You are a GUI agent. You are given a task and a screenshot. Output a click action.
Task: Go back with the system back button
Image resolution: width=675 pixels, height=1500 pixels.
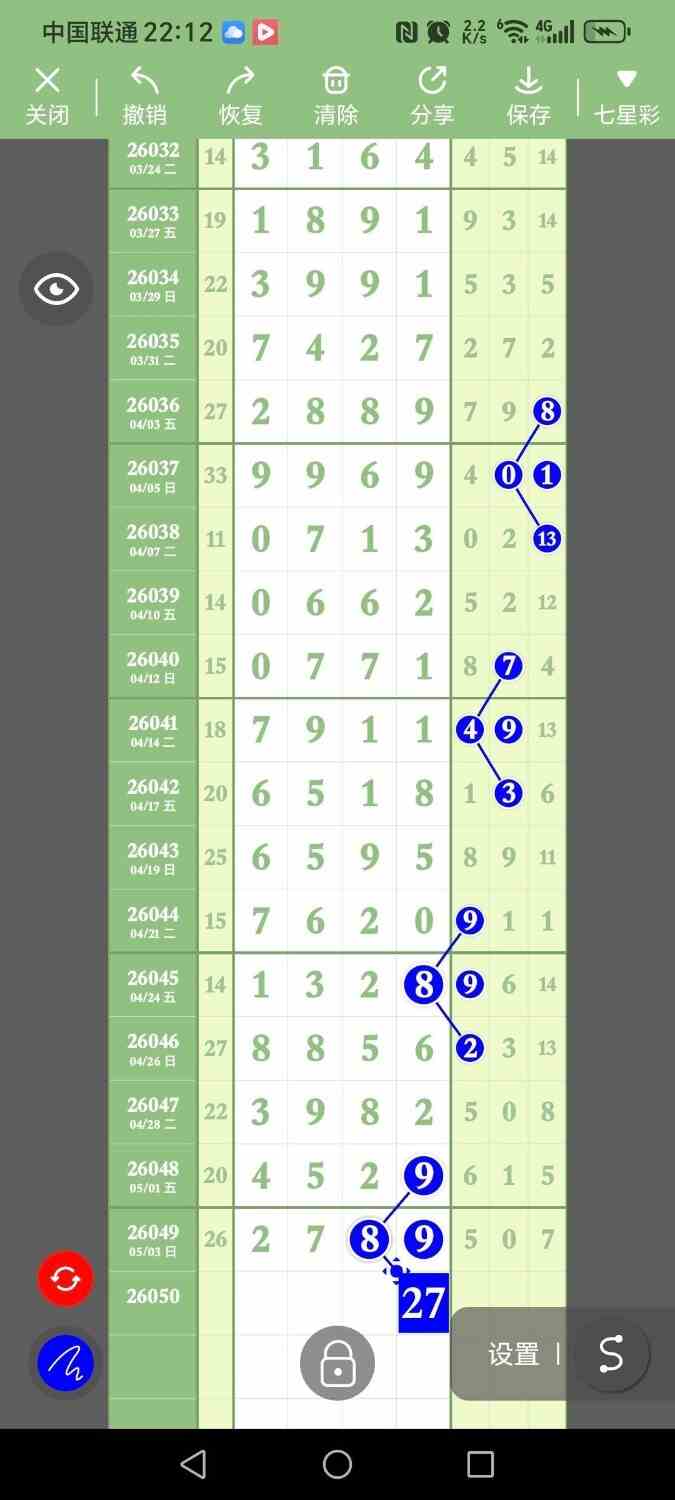[x=193, y=1465]
